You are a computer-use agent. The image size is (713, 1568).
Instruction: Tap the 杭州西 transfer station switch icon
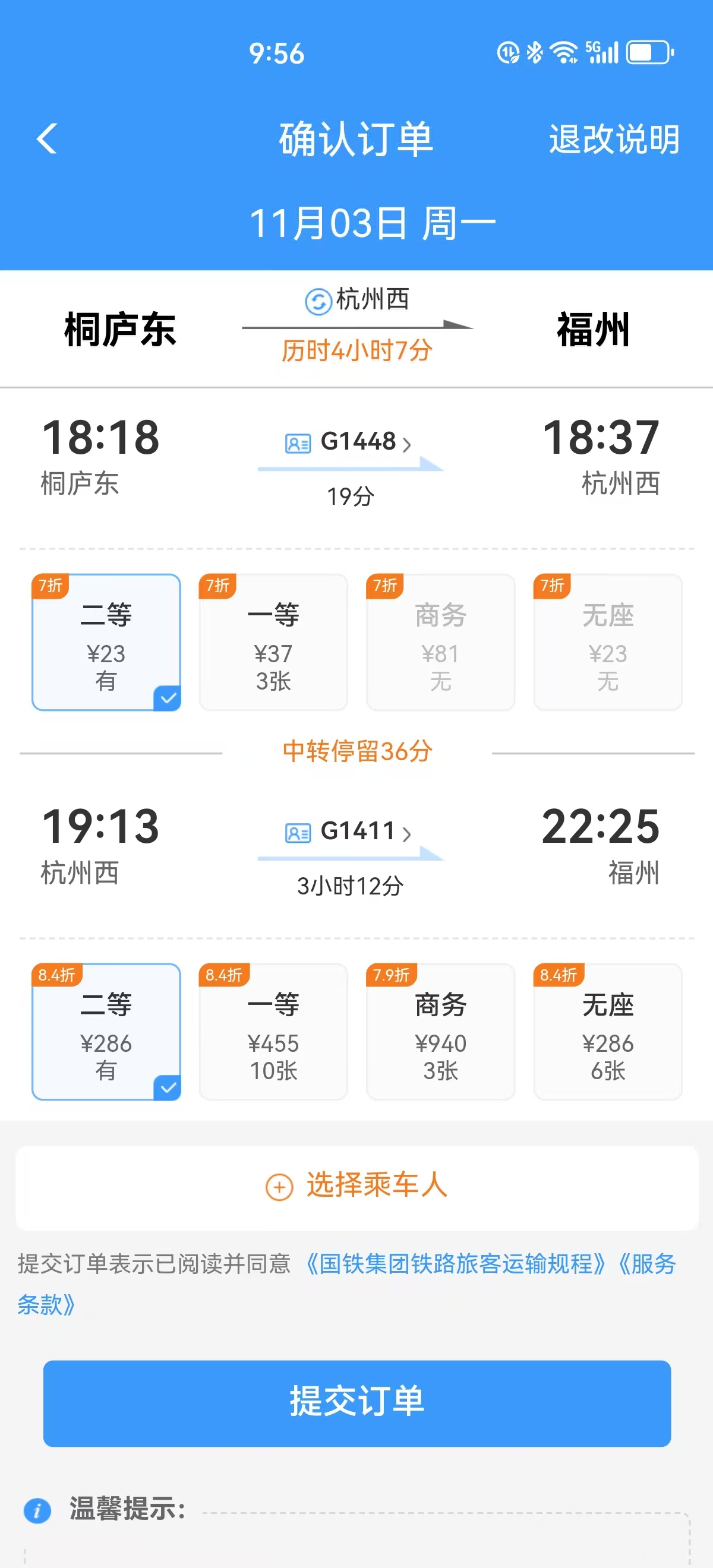click(x=318, y=301)
